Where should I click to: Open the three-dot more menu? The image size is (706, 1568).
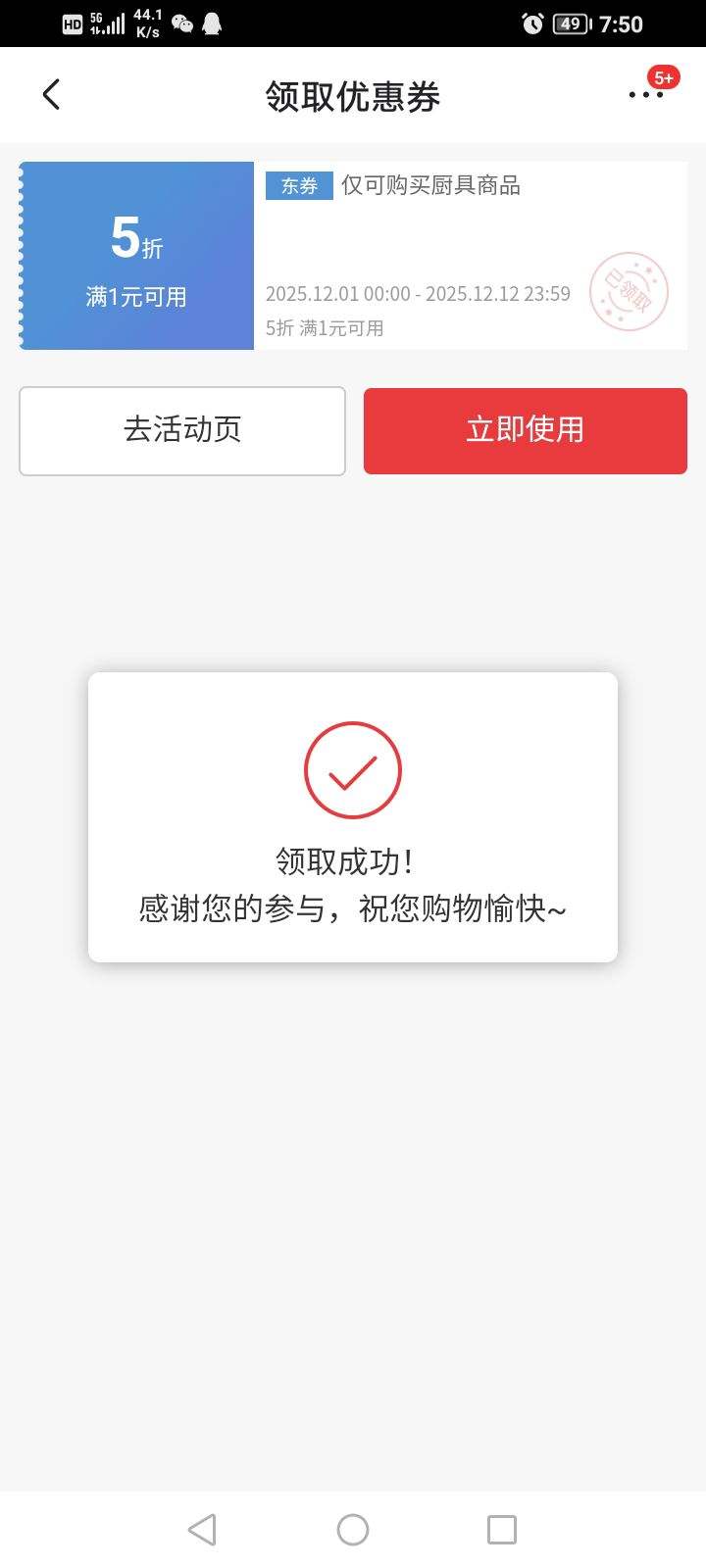(645, 94)
